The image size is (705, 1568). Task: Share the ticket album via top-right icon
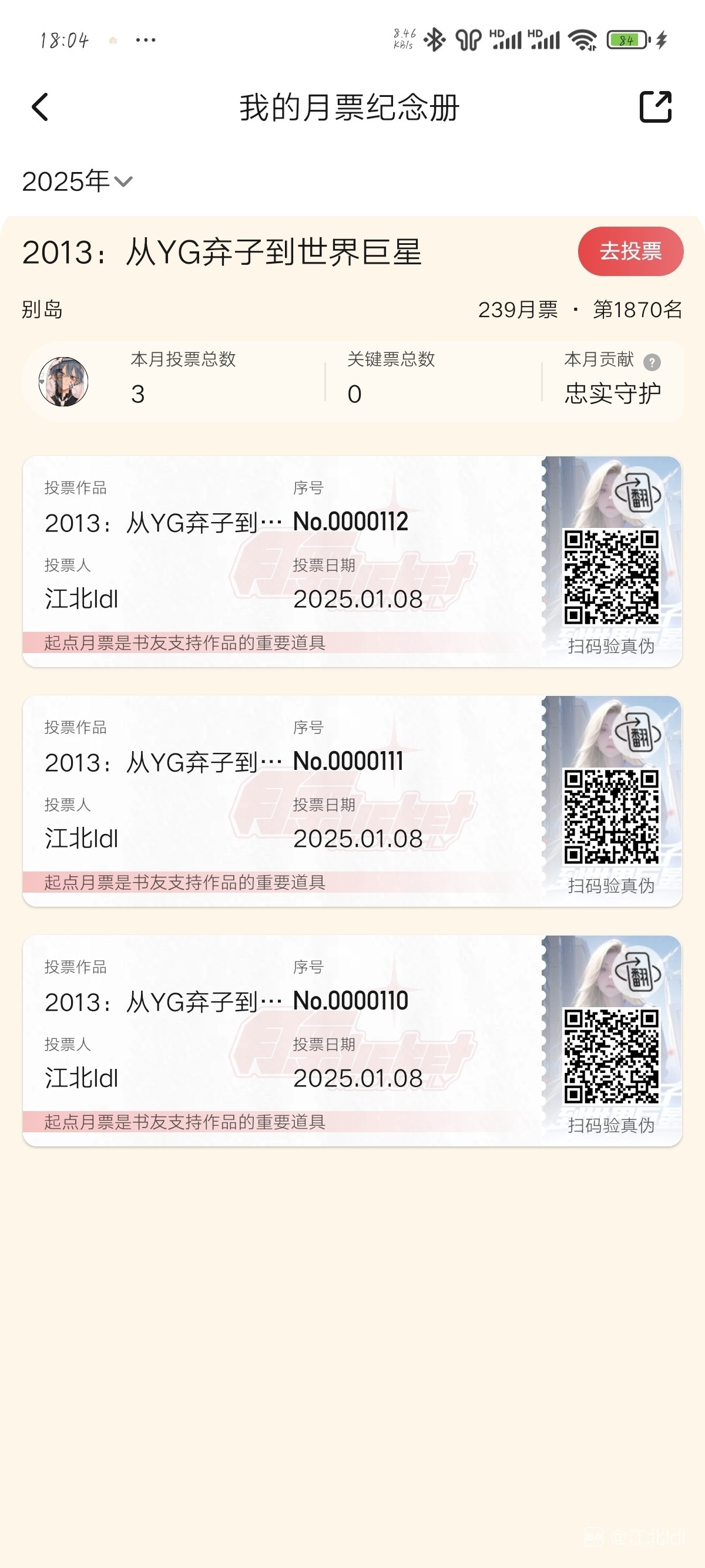pos(655,107)
